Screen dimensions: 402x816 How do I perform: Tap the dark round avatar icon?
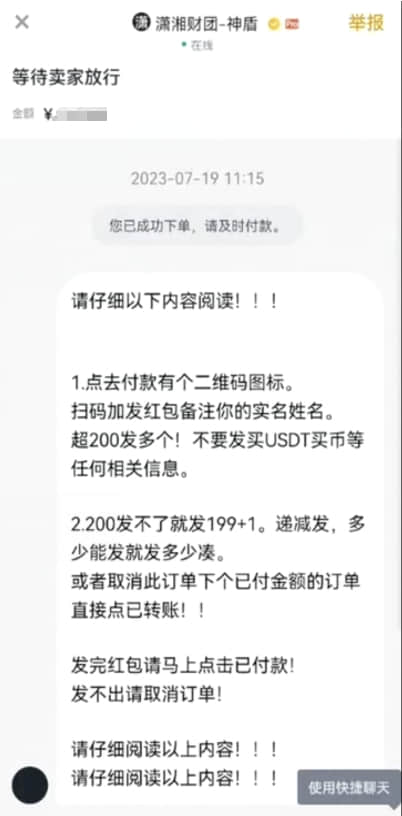click(x=30, y=786)
